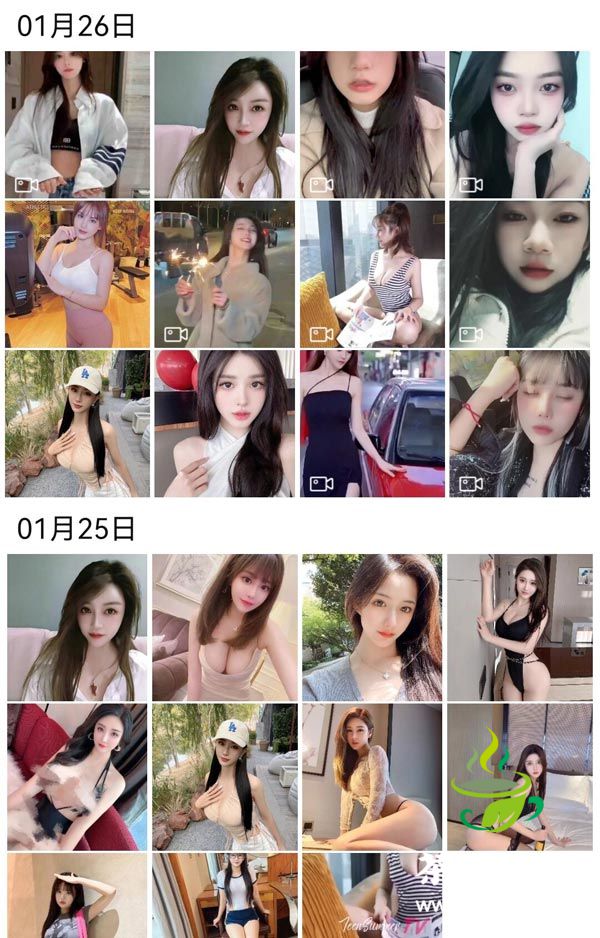View the lace top photo from 01月25日
The height and width of the screenshot is (938, 600).
[x=372, y=777]
